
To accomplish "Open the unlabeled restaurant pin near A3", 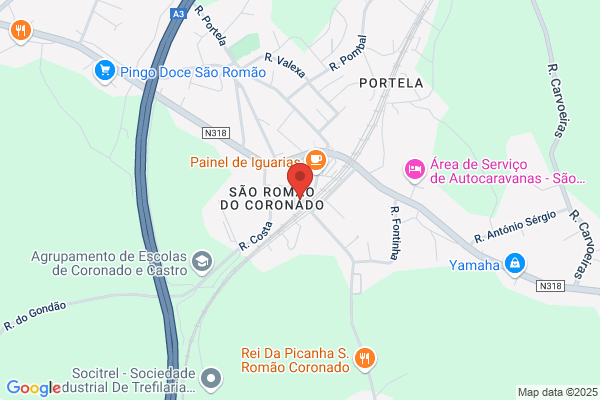I will coord(21,31).
